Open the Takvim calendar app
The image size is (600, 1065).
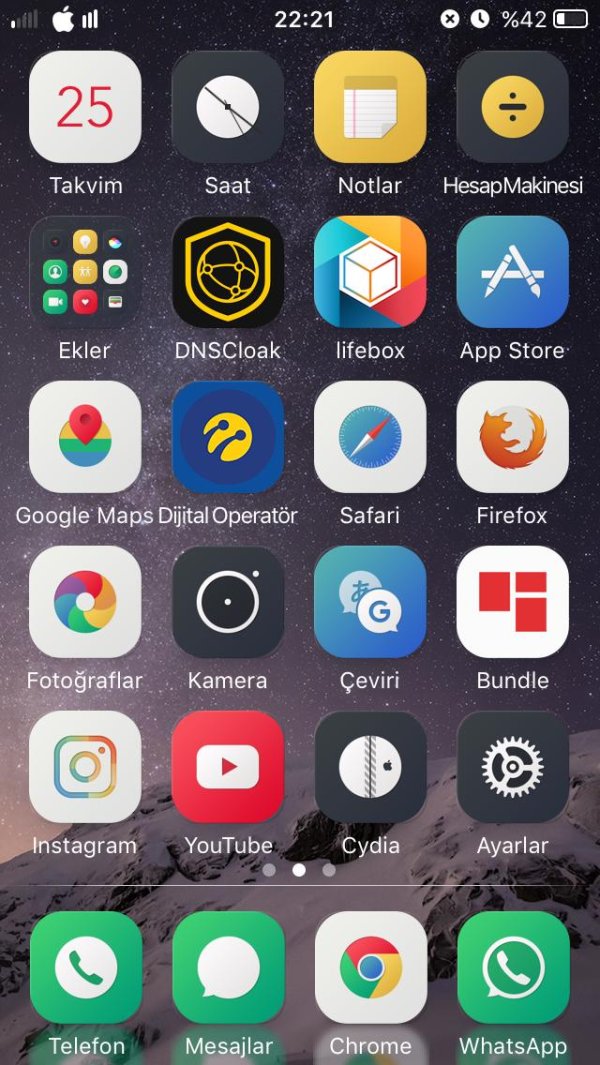point(85,108)
